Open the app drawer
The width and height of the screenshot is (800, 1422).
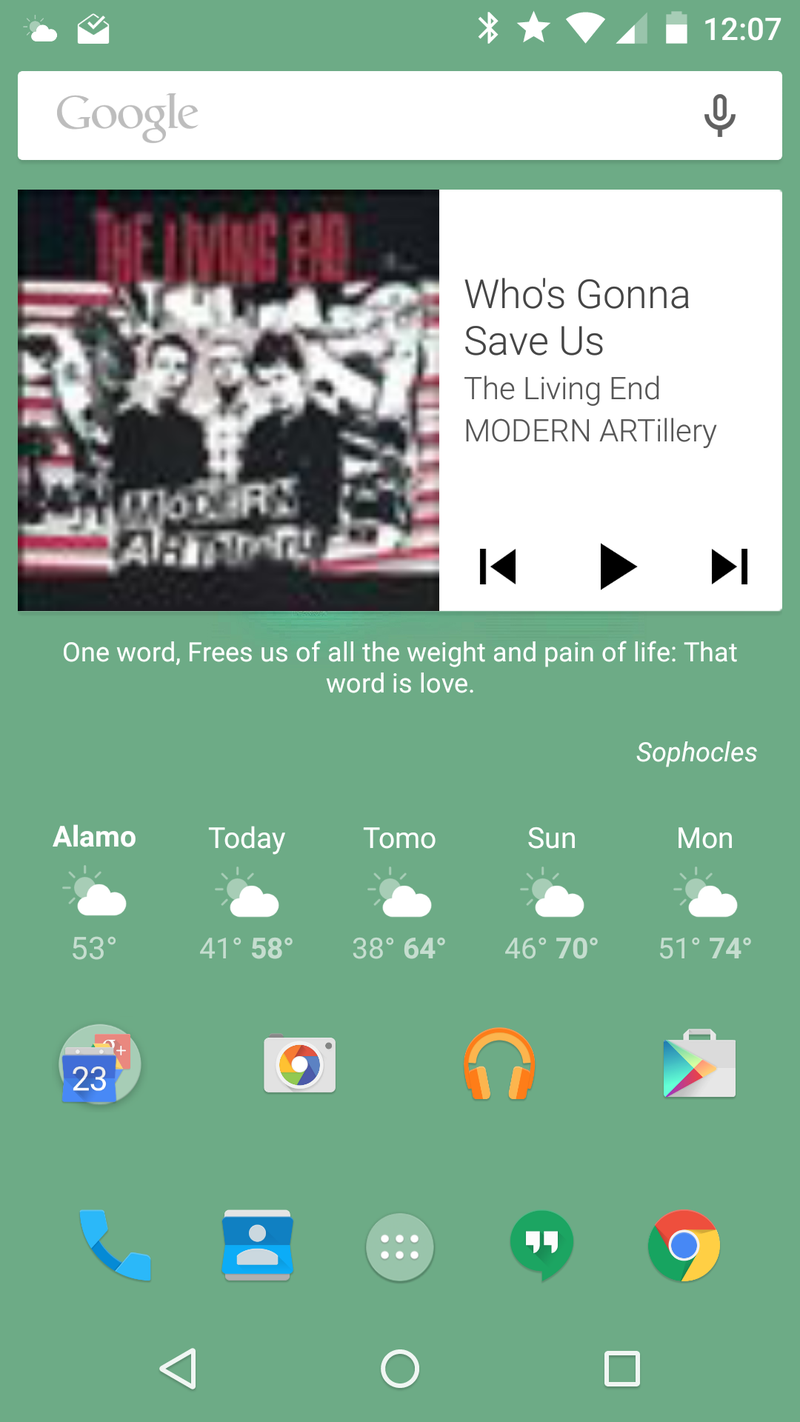(x=400, y=1247)
